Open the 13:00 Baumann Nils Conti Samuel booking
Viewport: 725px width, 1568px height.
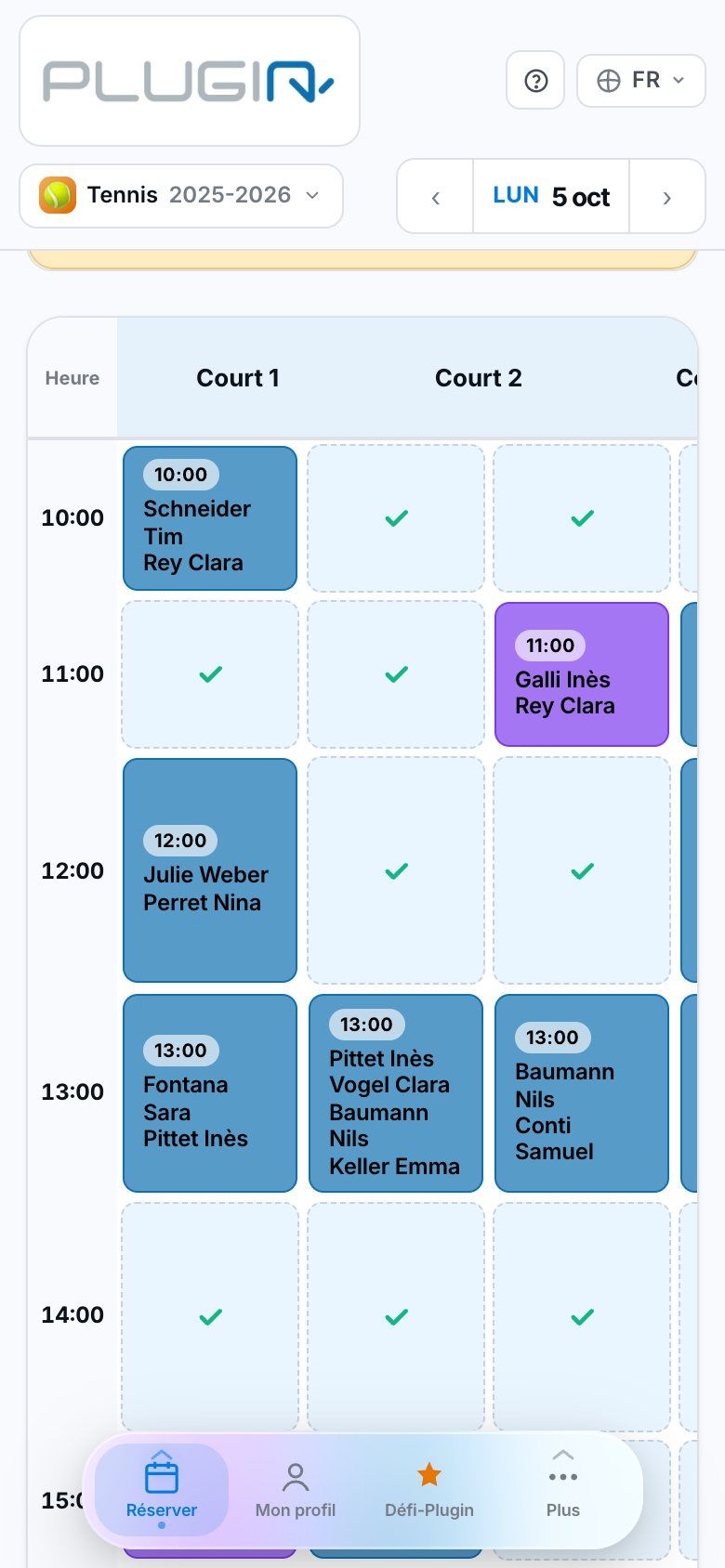(582, 1093)
